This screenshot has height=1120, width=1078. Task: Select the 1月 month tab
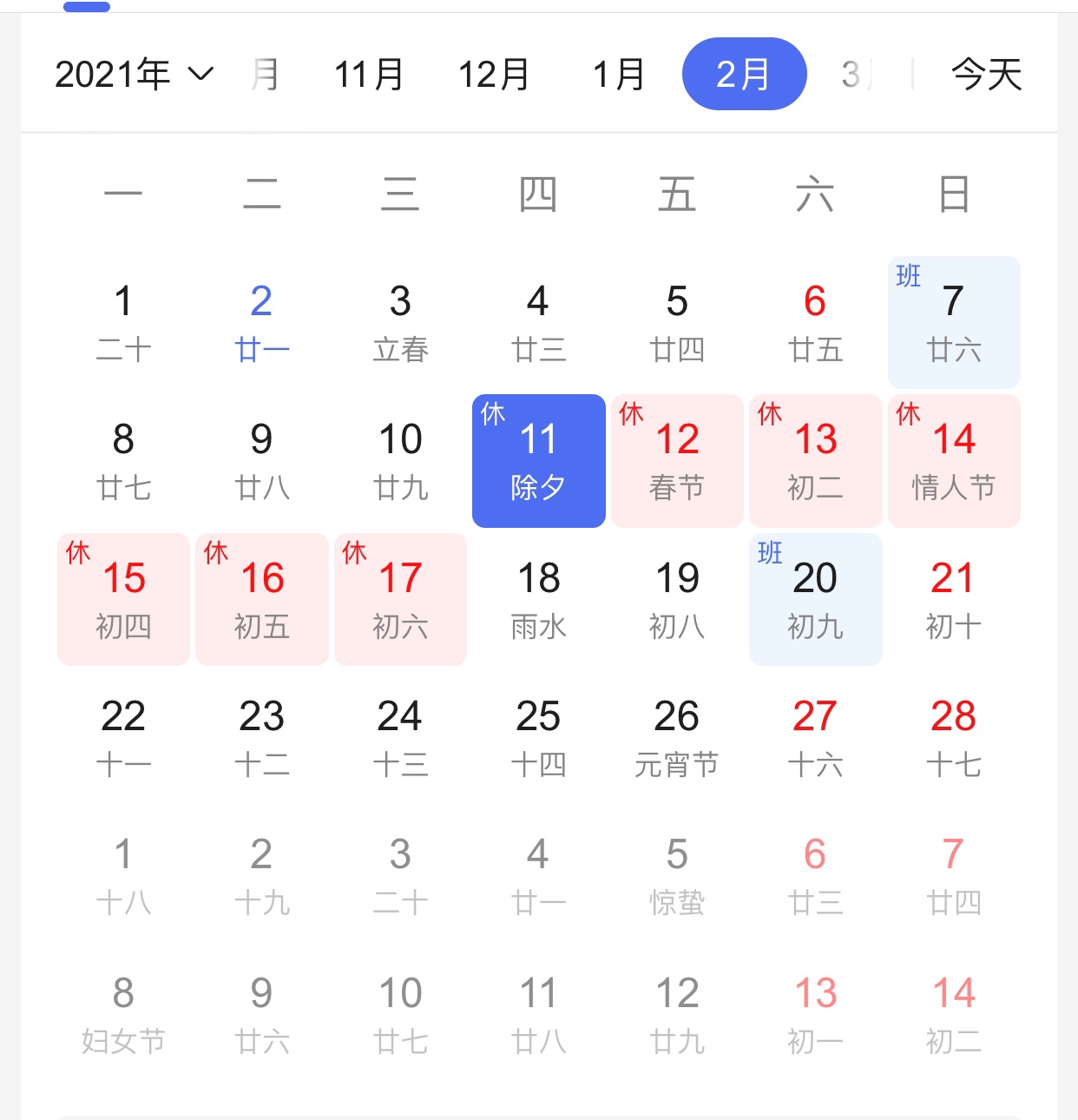(x=618, y=74)
